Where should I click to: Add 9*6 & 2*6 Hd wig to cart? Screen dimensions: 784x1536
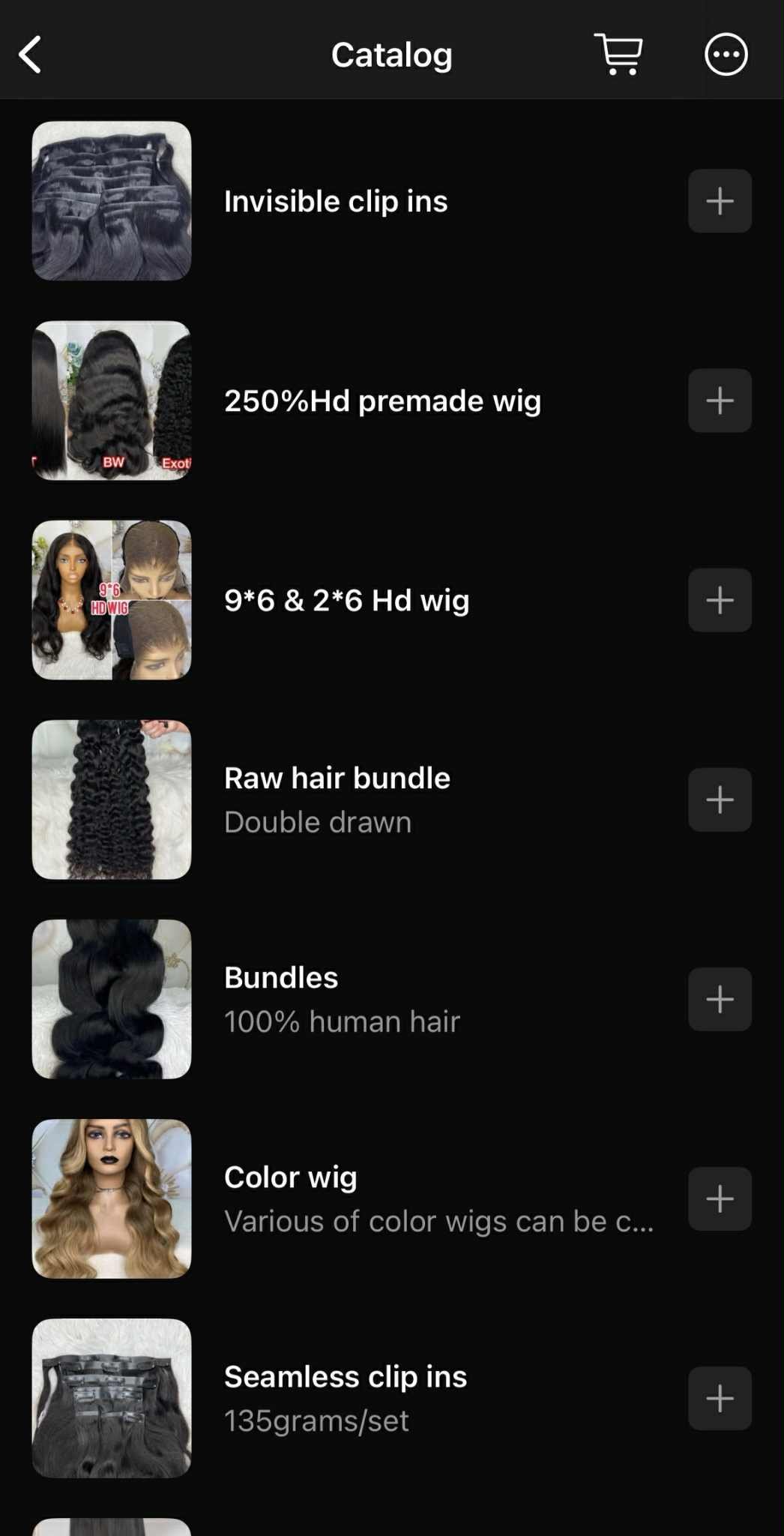coord(720,600)
